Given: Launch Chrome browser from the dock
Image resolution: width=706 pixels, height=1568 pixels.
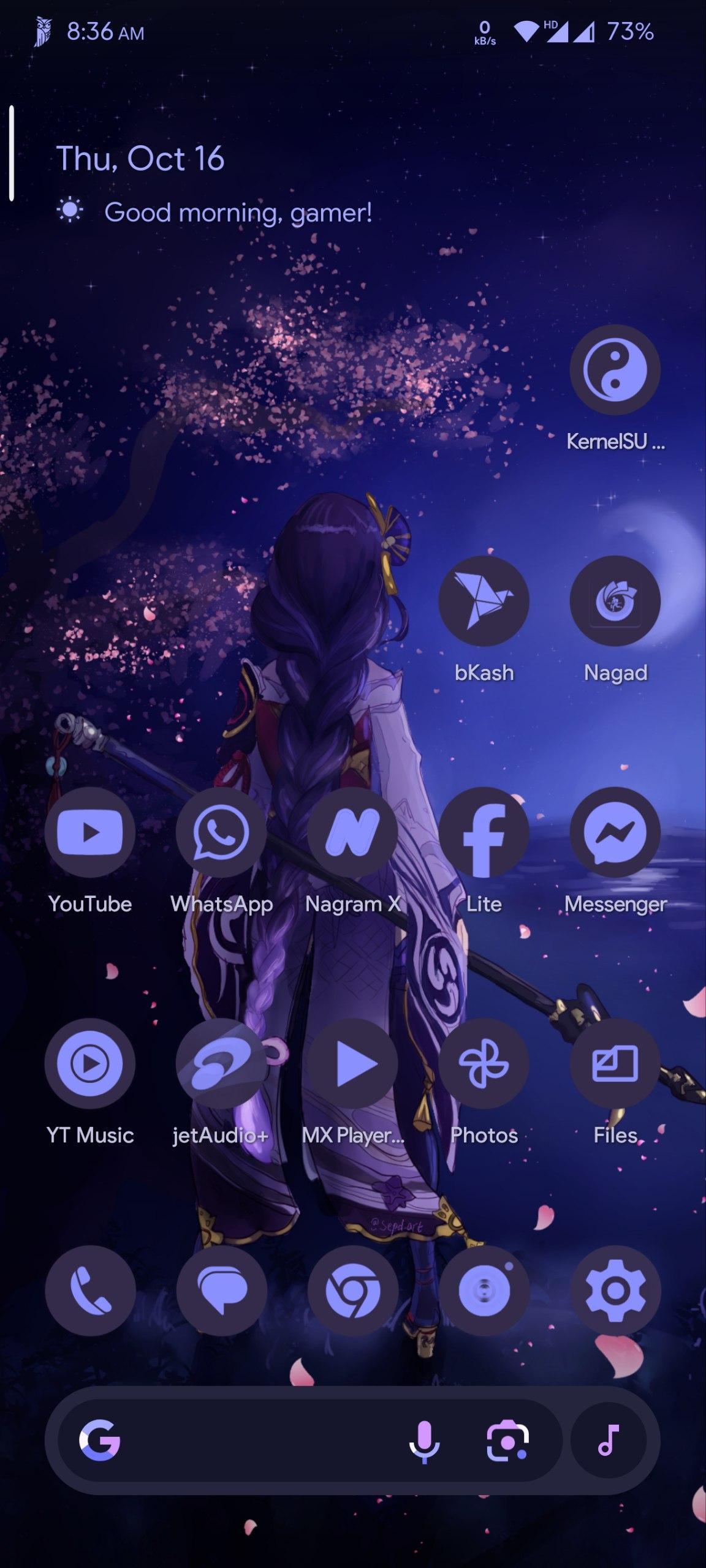Looking at the screenshot, I should [x=352, y=1291].
